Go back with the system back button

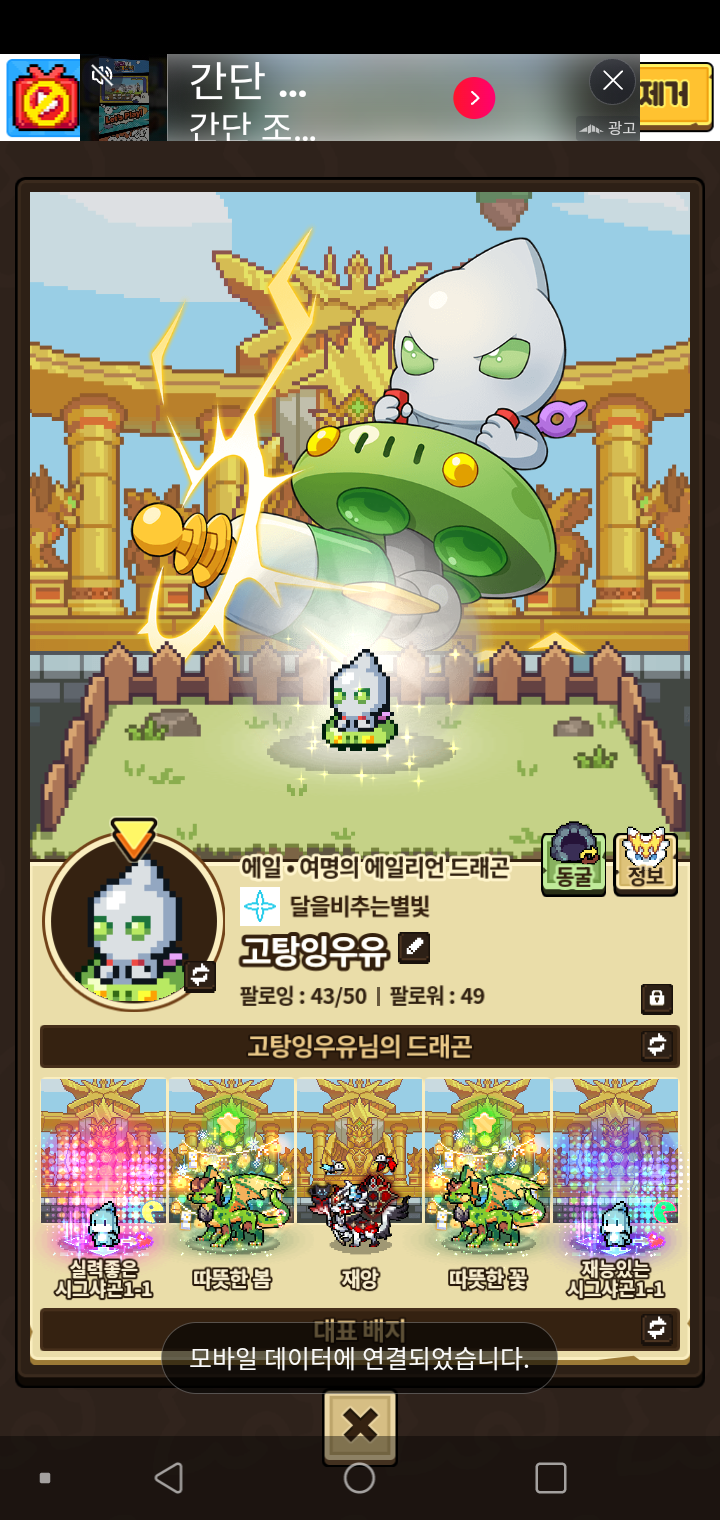point(168,1477)
